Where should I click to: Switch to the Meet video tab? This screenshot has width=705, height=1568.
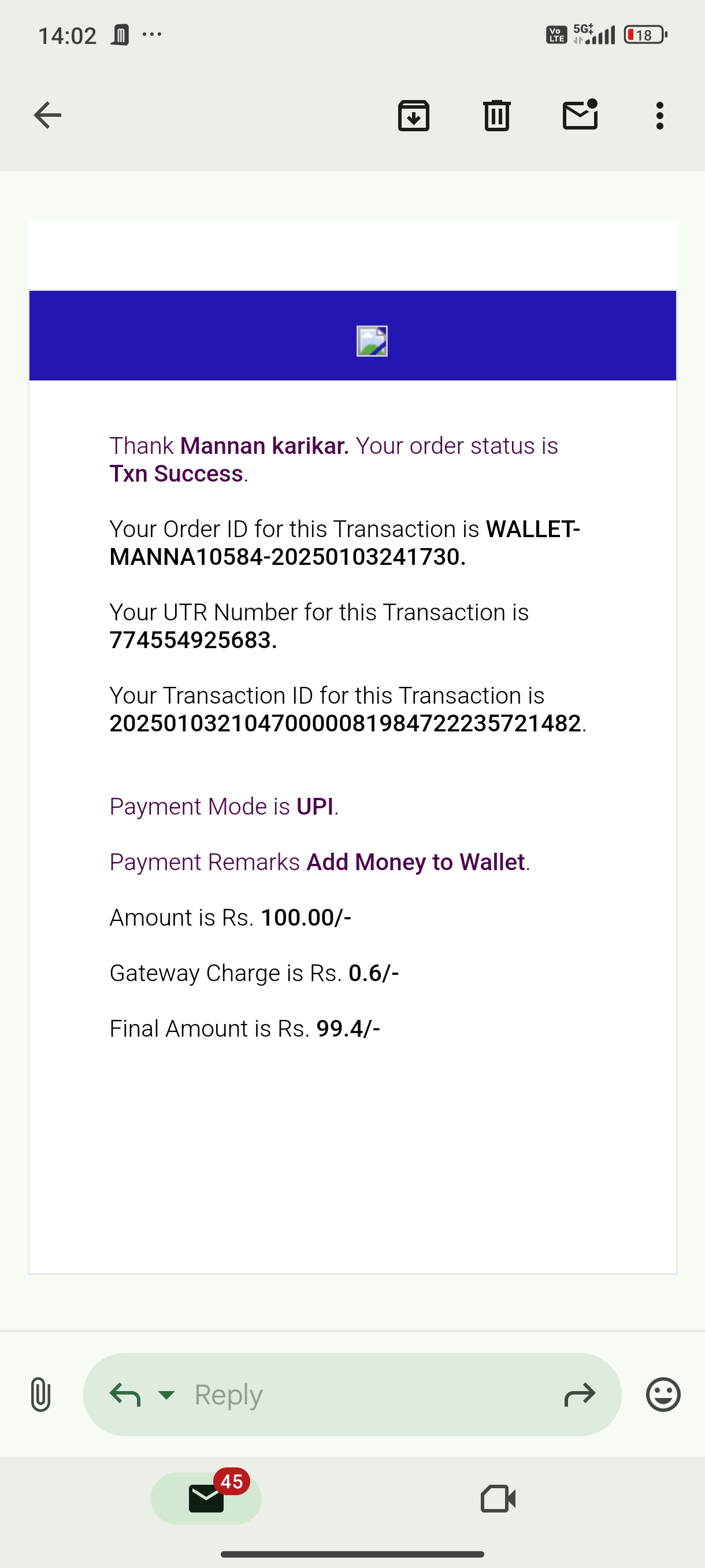click(498, 1498)
